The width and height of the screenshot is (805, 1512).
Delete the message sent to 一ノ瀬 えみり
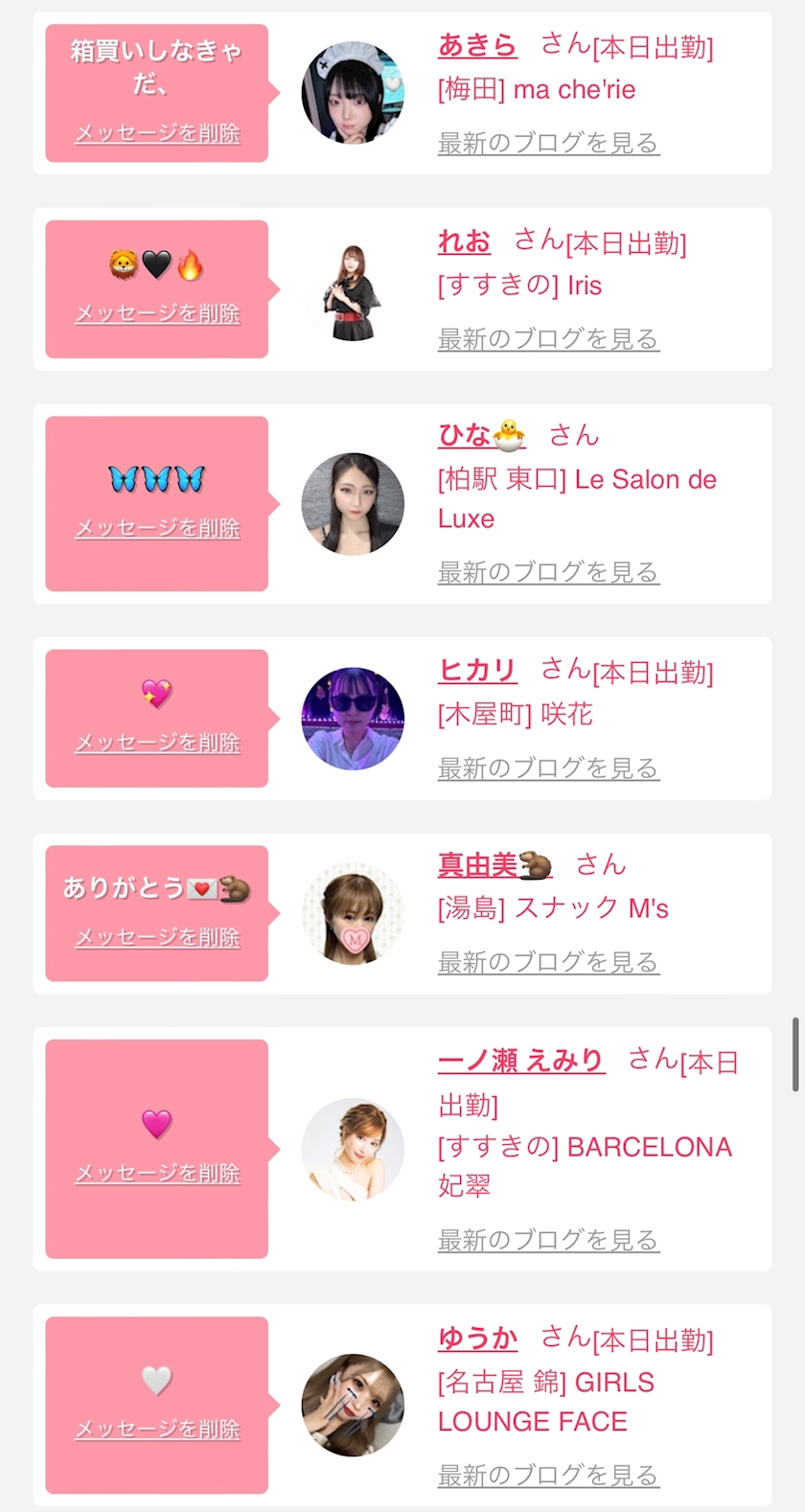[157, 1173]
